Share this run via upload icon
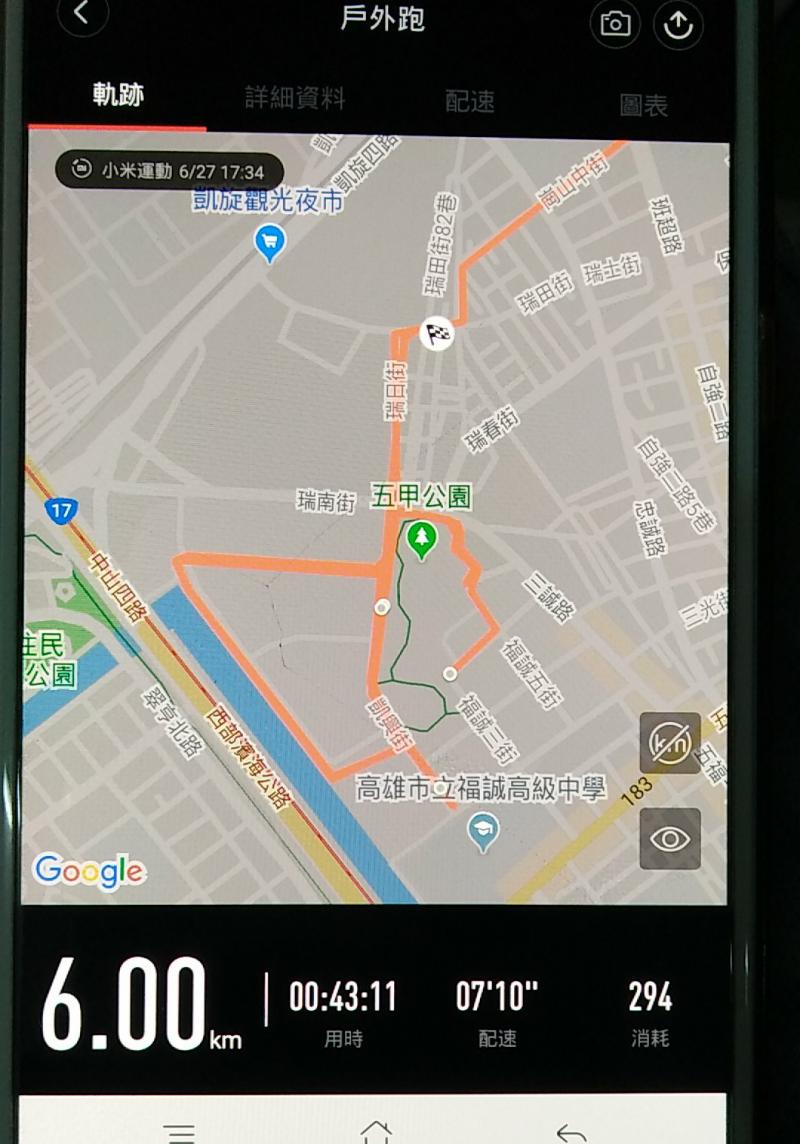 678,24
